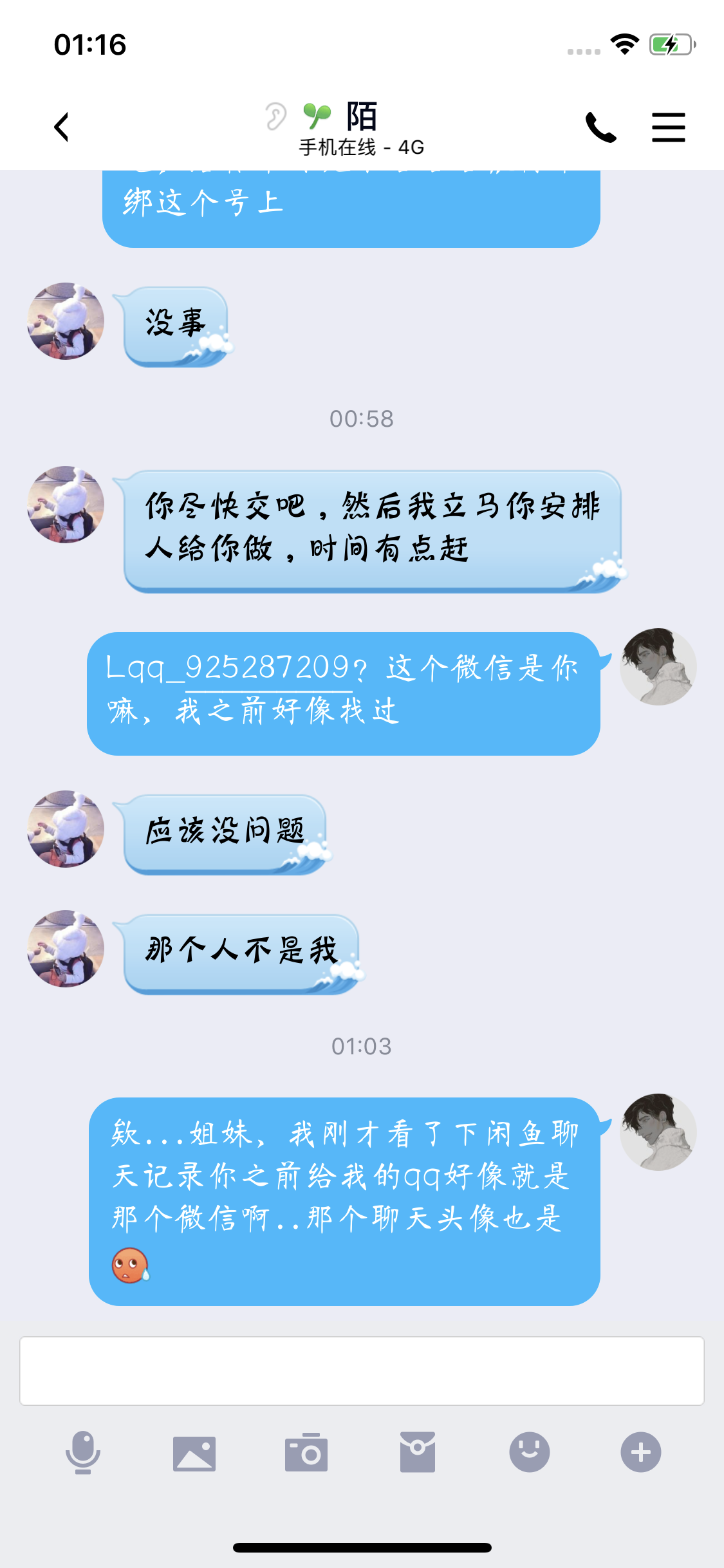This screenshot has width=724, height=1568.
Task: Send a red packet
Action: (x=418, y=1452)
